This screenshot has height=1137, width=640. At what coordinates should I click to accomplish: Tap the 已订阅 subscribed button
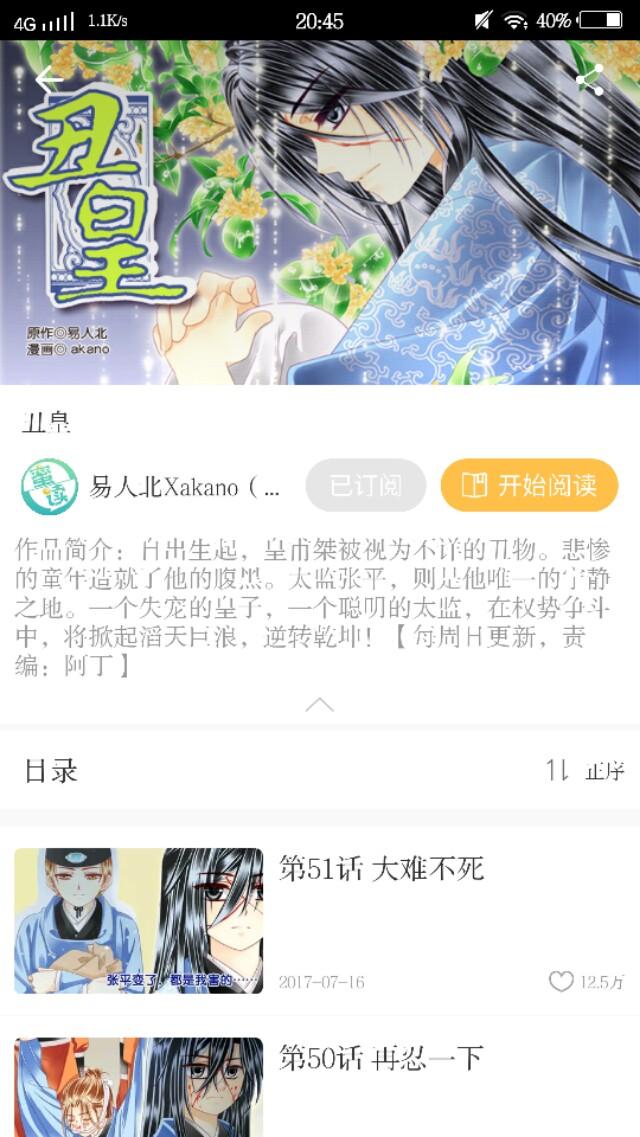tap(365, 486)
